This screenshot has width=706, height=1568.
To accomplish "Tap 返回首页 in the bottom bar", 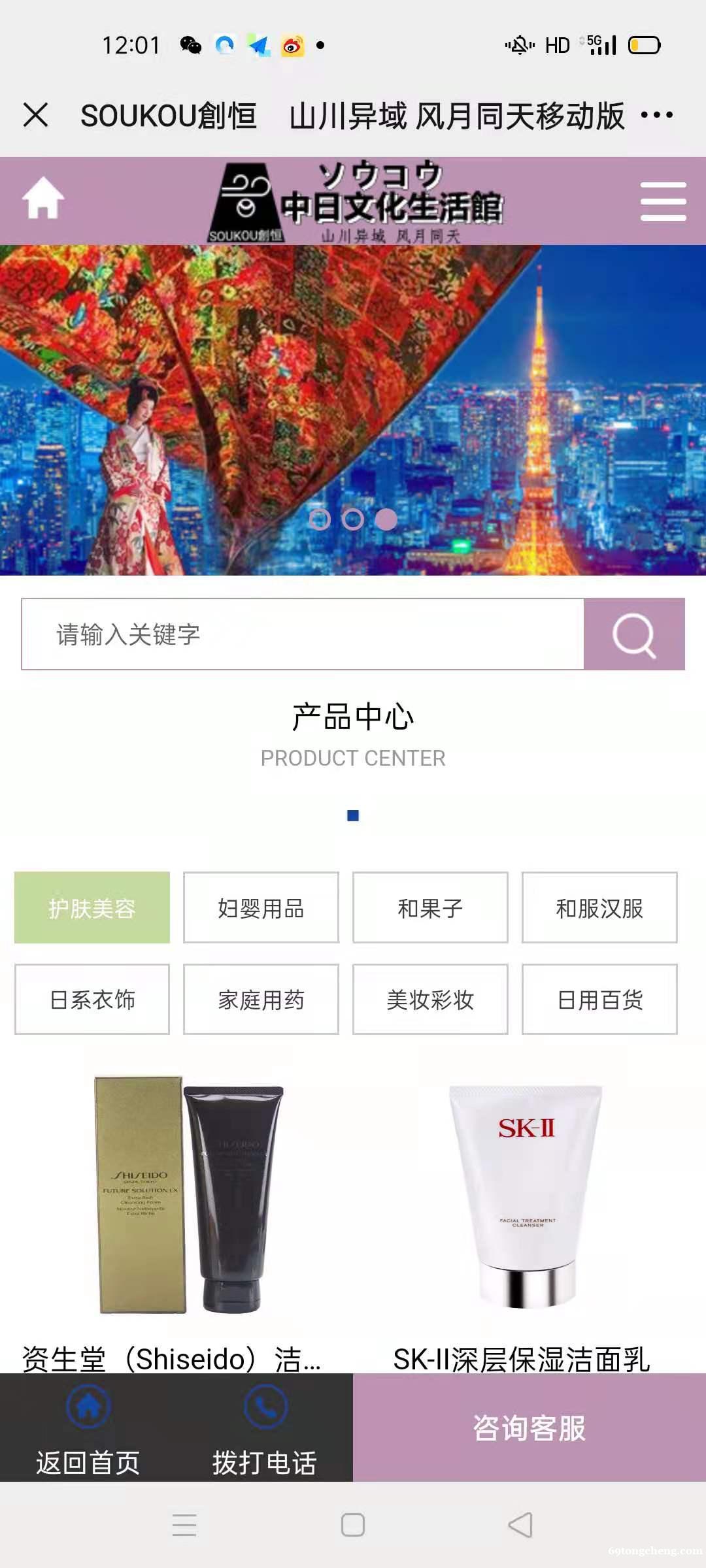I will click(x=88, y=1428).
